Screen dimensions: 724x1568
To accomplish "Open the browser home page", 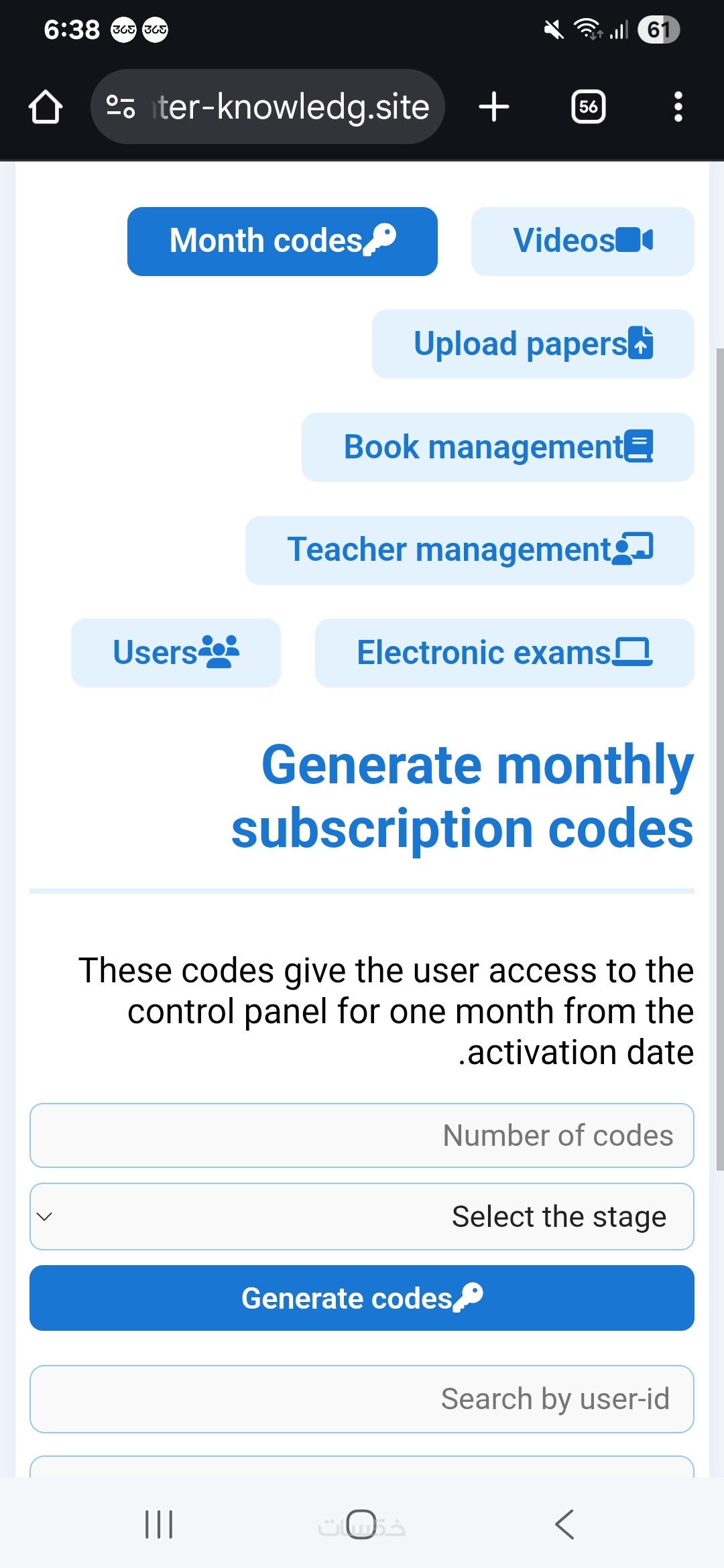I will (x=46, y=107).
